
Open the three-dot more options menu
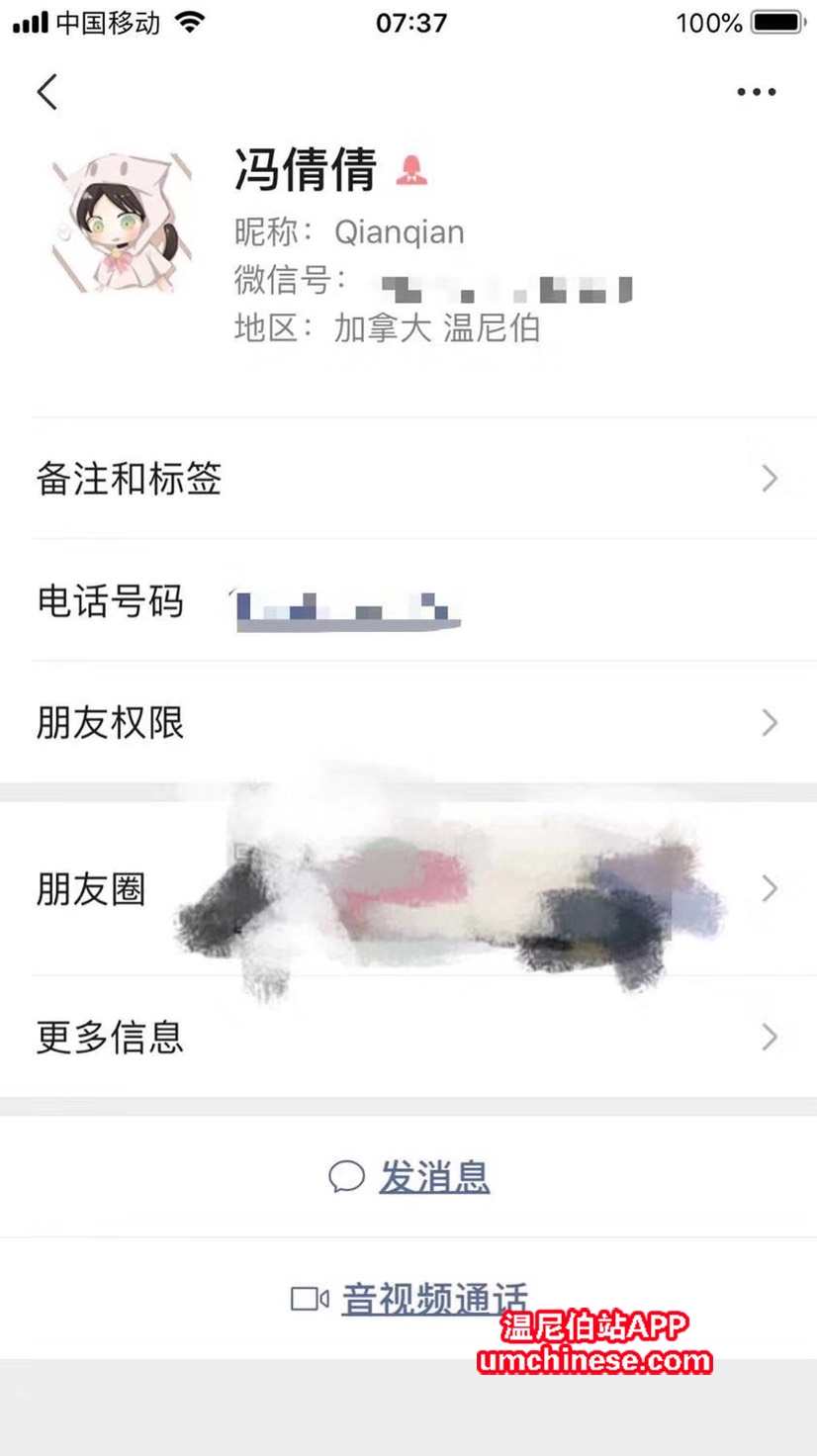pos(756,92)
